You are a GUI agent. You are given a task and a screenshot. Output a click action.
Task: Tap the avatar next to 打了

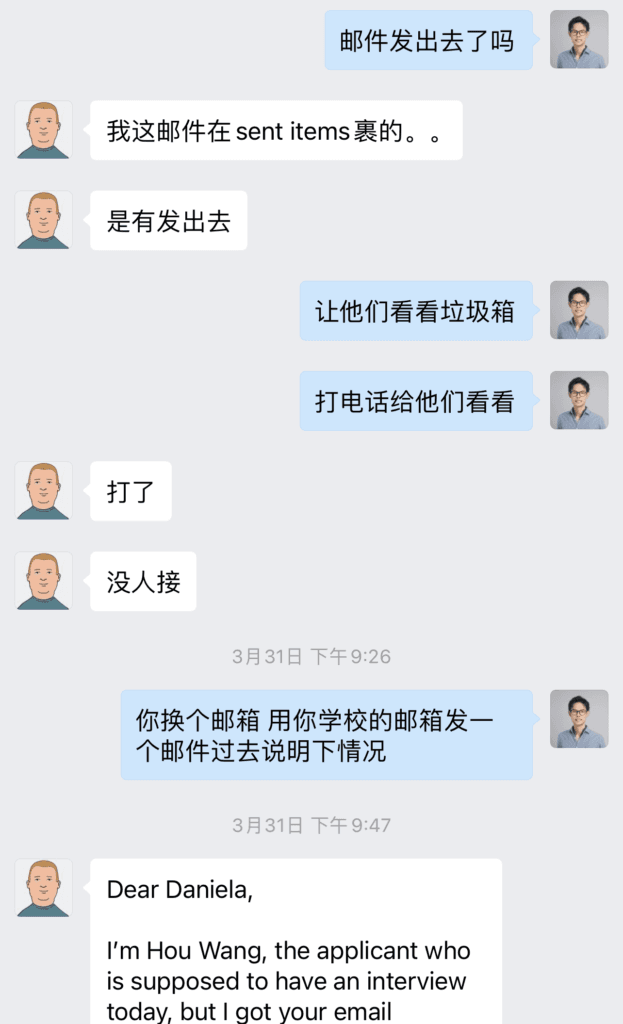(43, 491)
